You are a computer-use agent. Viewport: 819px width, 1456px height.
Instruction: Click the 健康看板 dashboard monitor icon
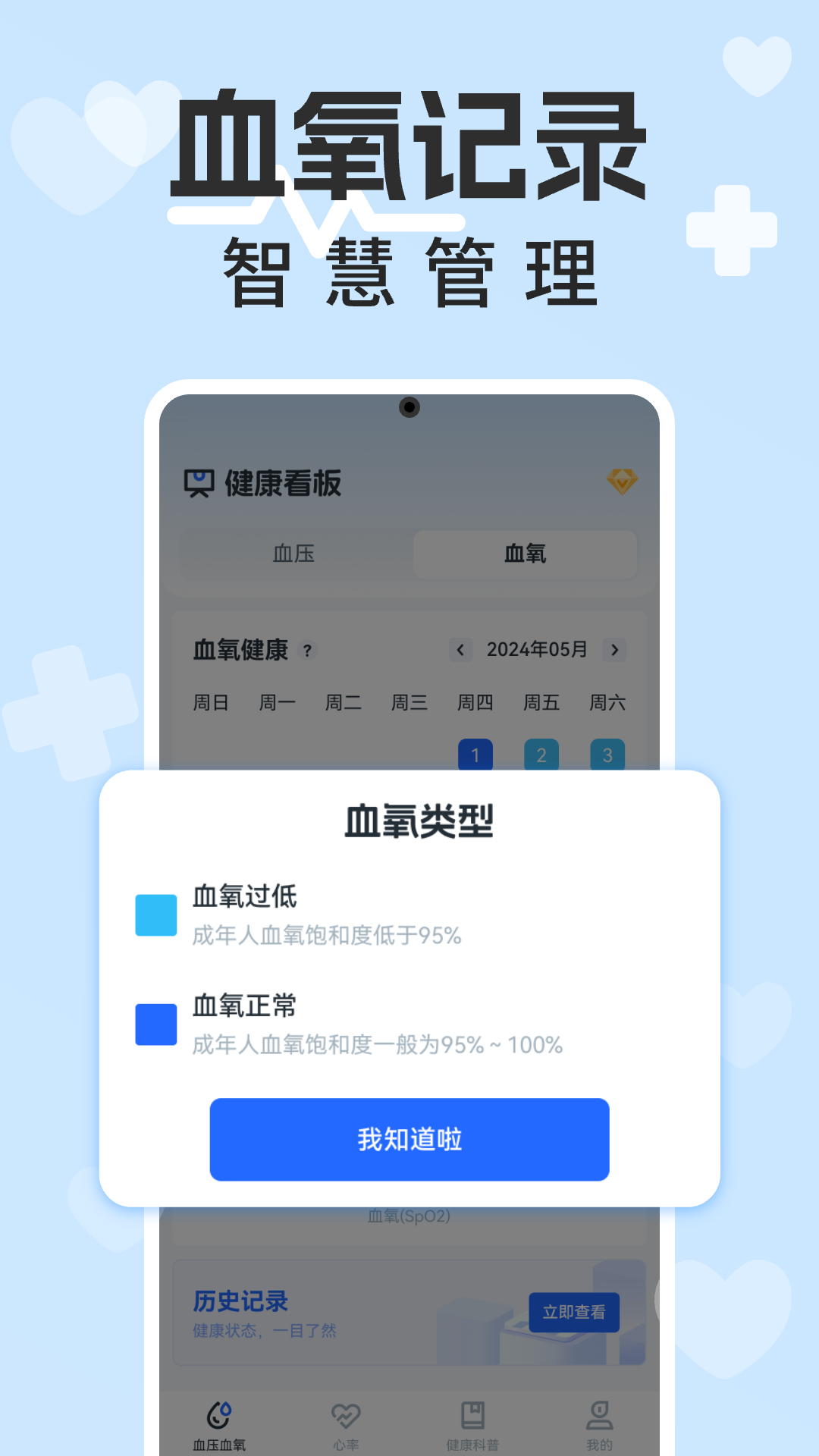198,483
